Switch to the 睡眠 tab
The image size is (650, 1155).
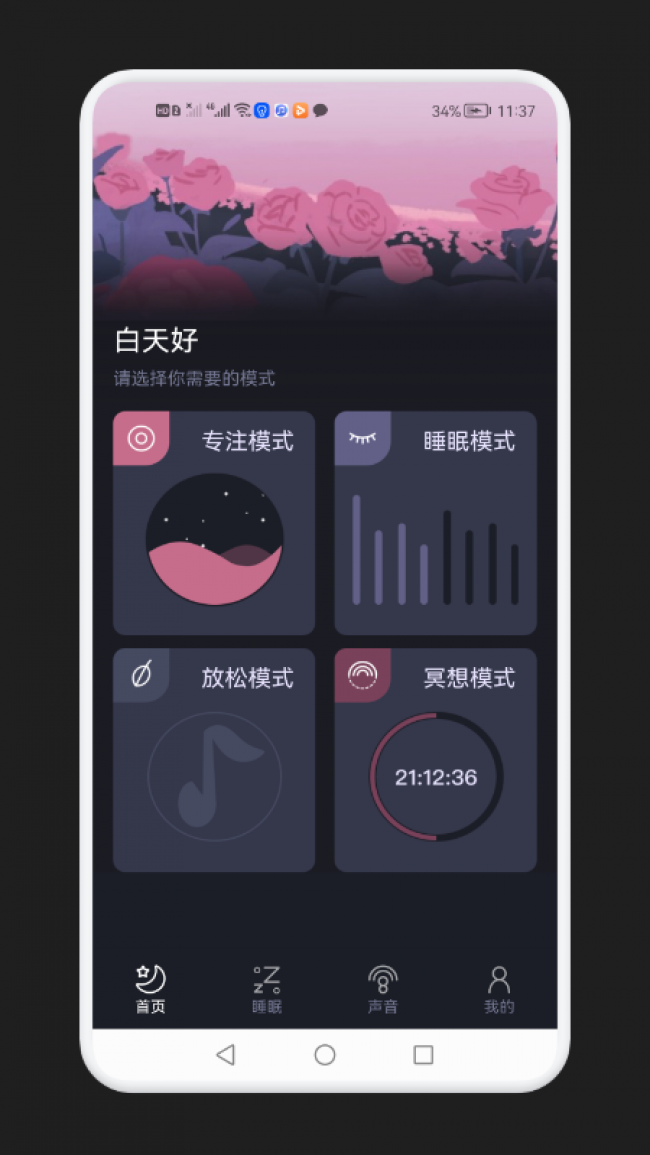[267, 988]
